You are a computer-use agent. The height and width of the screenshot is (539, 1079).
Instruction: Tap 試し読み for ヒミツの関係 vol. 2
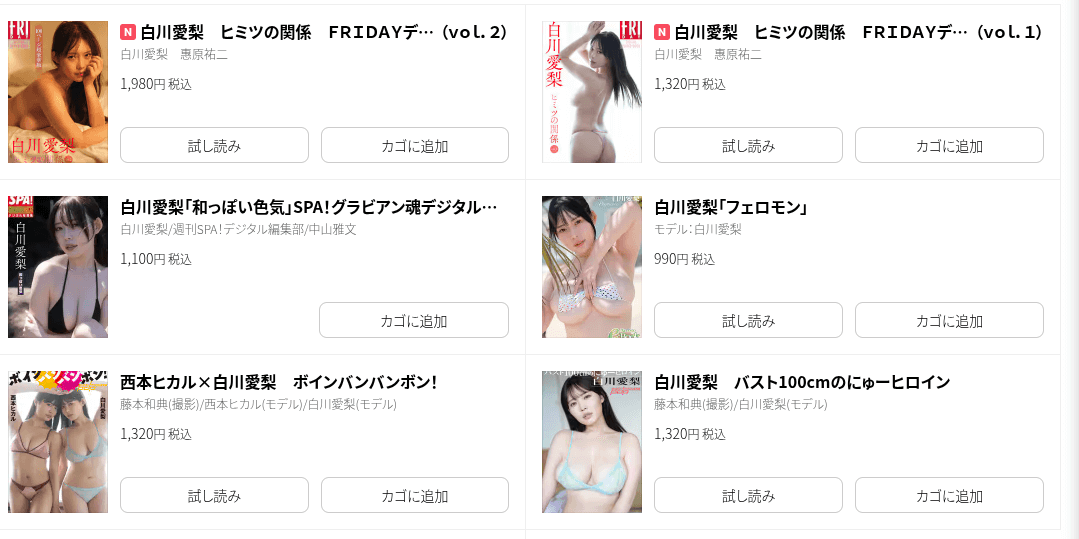coord(214,145)
